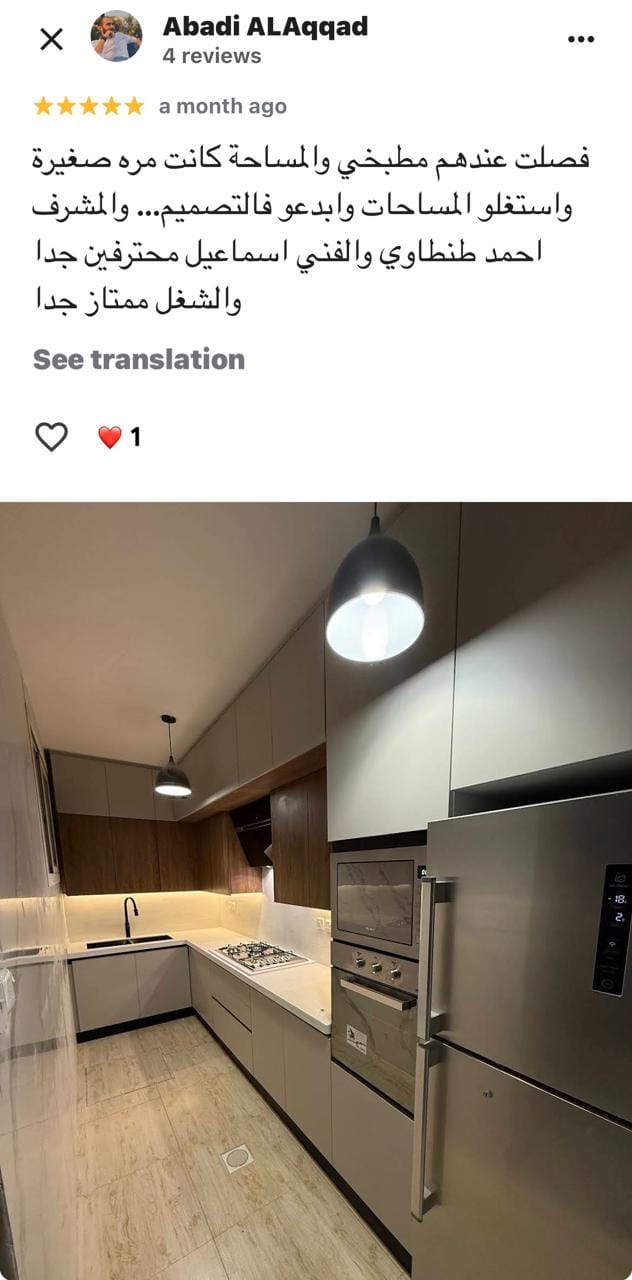Close the review view
Screen dimensions: 632x1280
click(x=51, y=39)
